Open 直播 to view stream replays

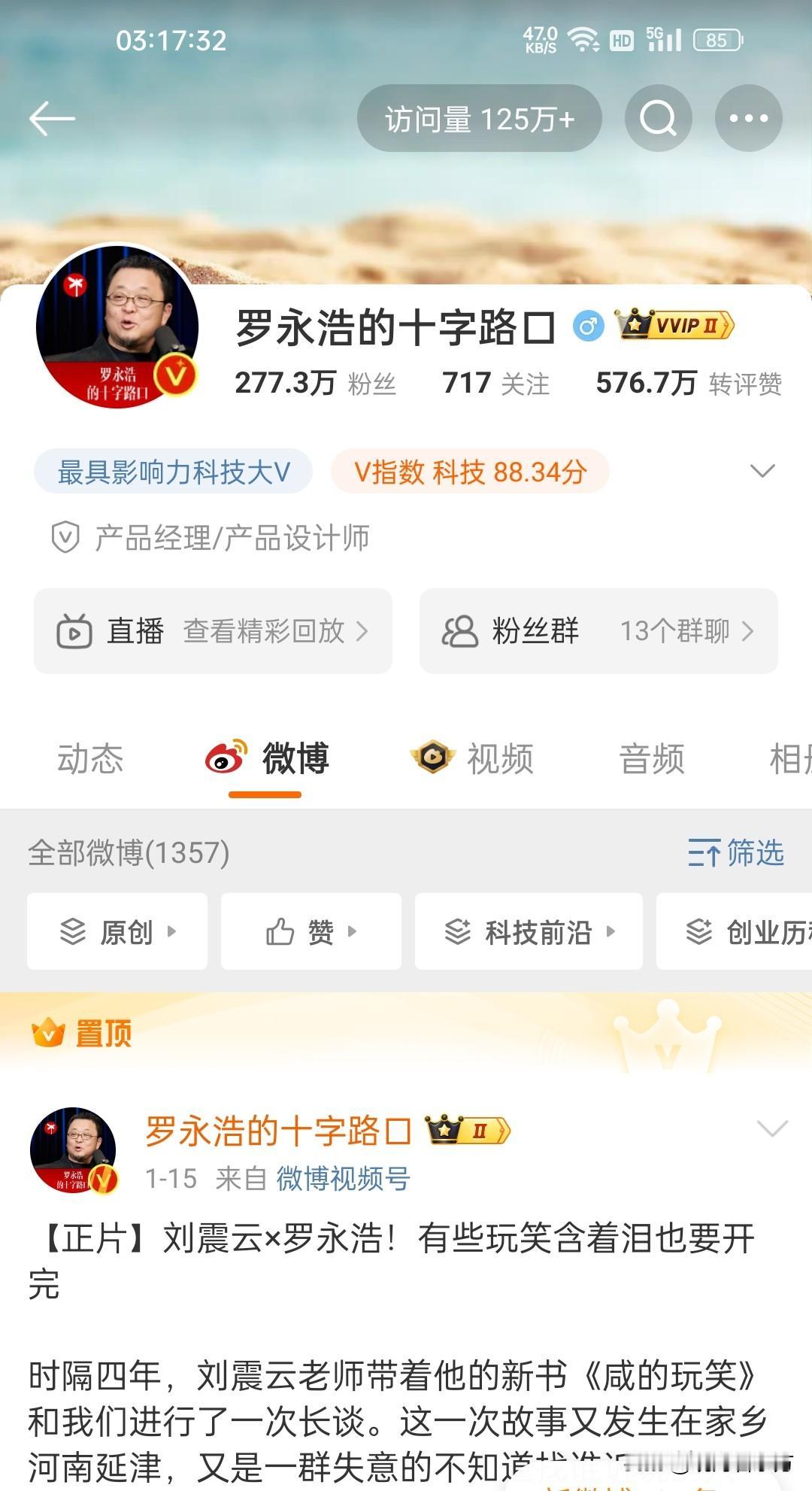point(211,632)
